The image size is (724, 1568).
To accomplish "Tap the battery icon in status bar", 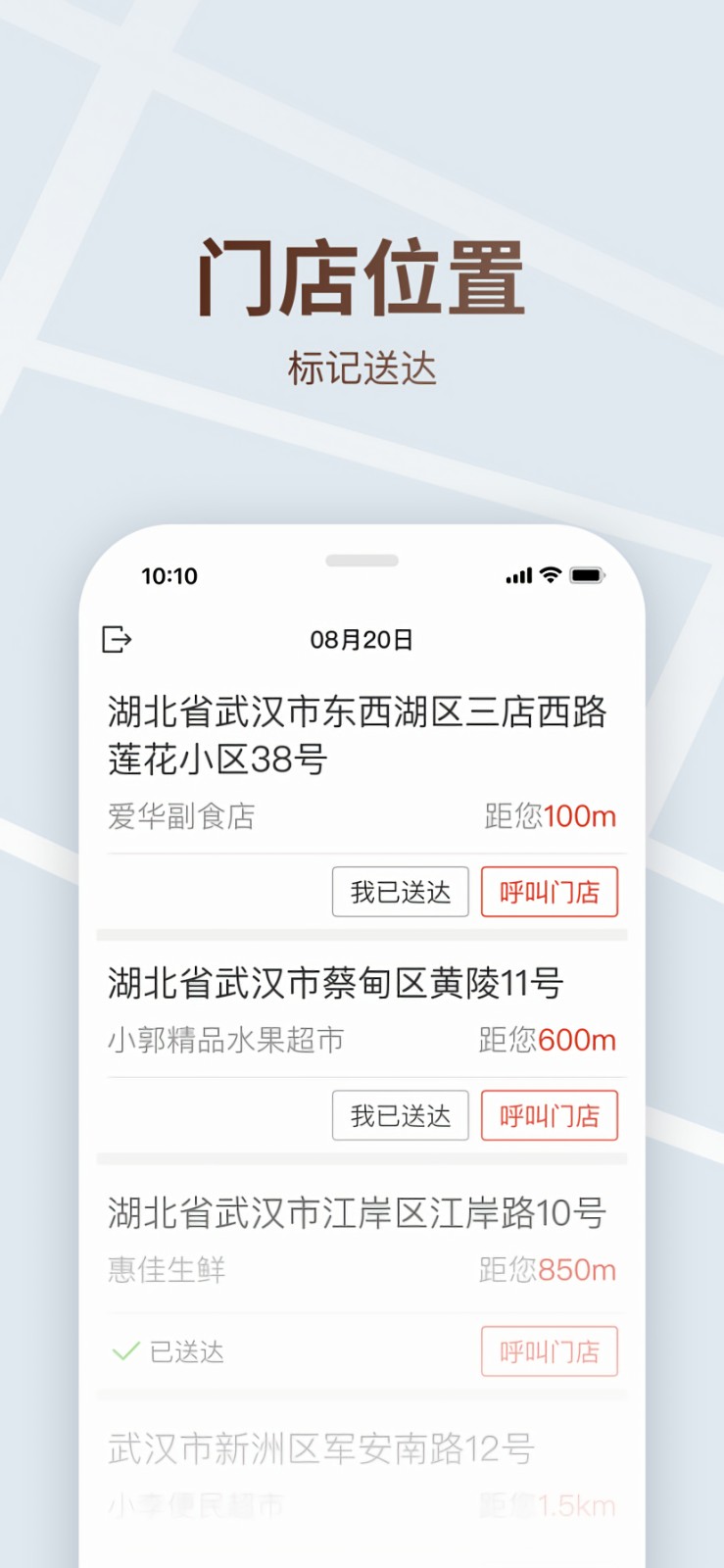I will [588, 576].
